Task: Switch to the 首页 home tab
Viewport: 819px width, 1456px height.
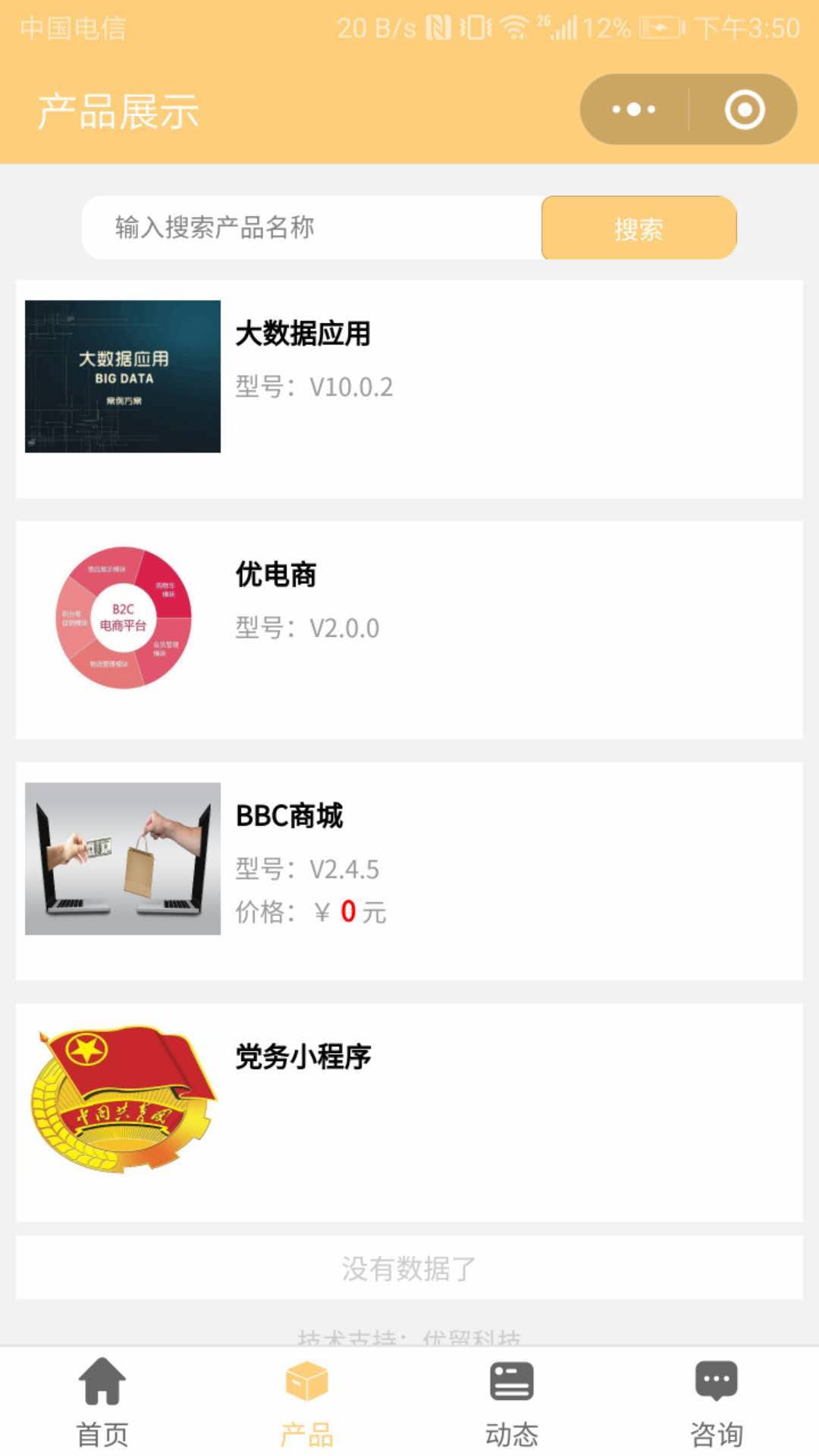Action: point(102,1401)
